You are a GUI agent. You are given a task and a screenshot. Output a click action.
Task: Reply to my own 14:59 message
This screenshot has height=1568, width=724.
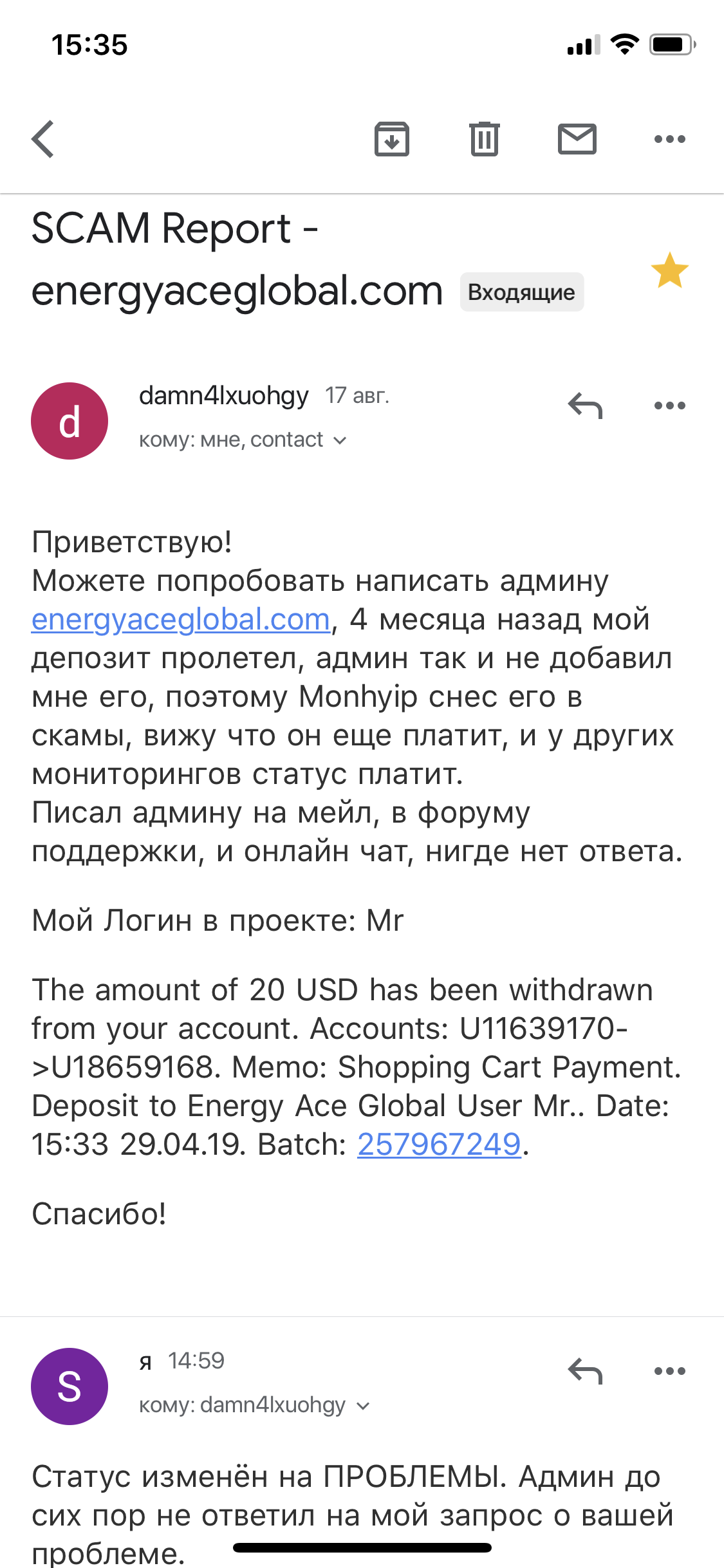click(585, 1371)
